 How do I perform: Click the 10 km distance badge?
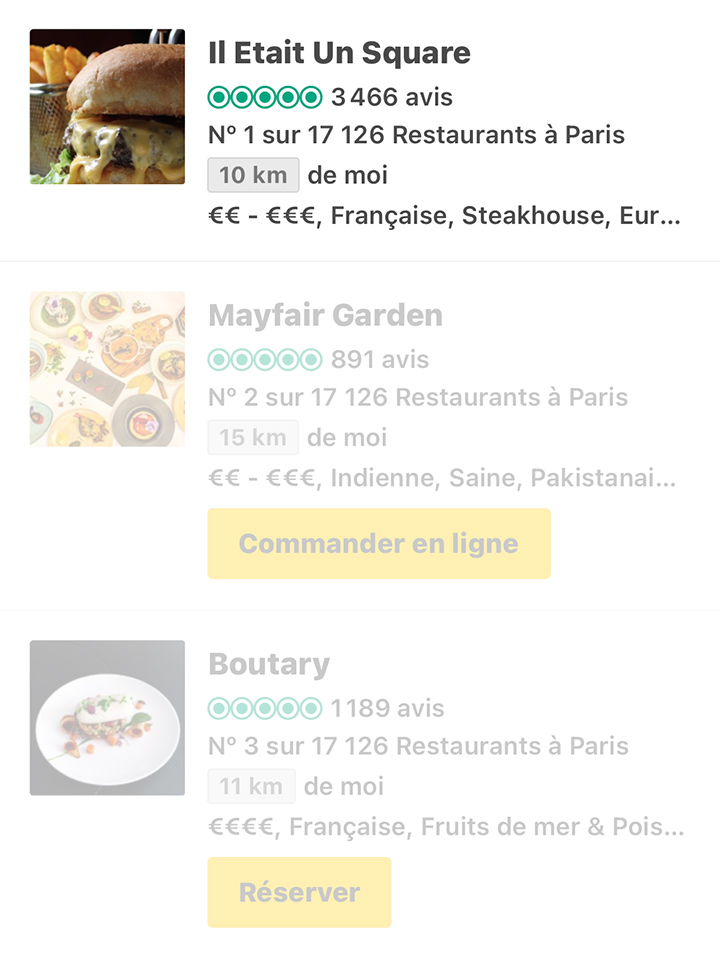coord(251,174)
